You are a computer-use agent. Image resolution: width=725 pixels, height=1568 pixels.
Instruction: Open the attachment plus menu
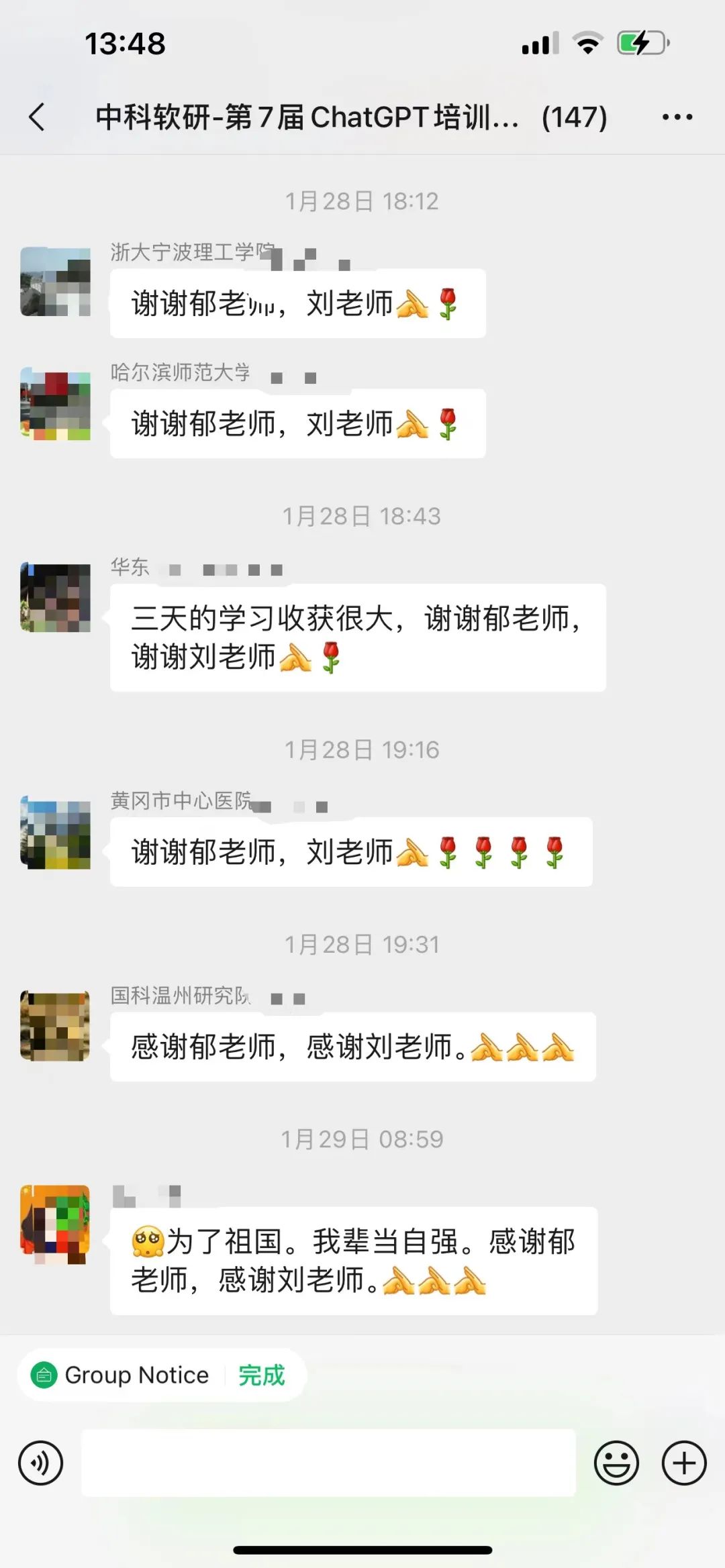[683, 1463]
